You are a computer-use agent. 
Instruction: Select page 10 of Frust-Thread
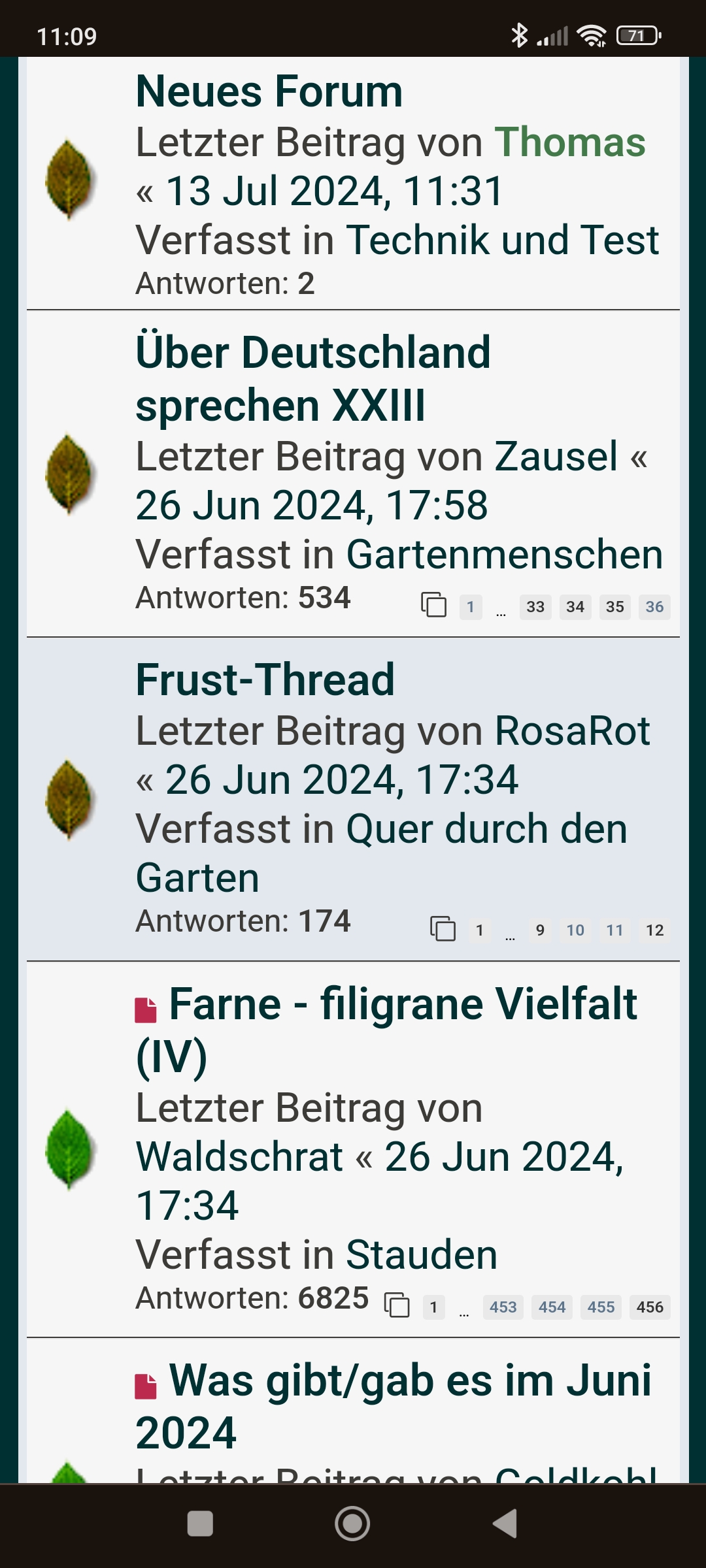click(575, 930)
